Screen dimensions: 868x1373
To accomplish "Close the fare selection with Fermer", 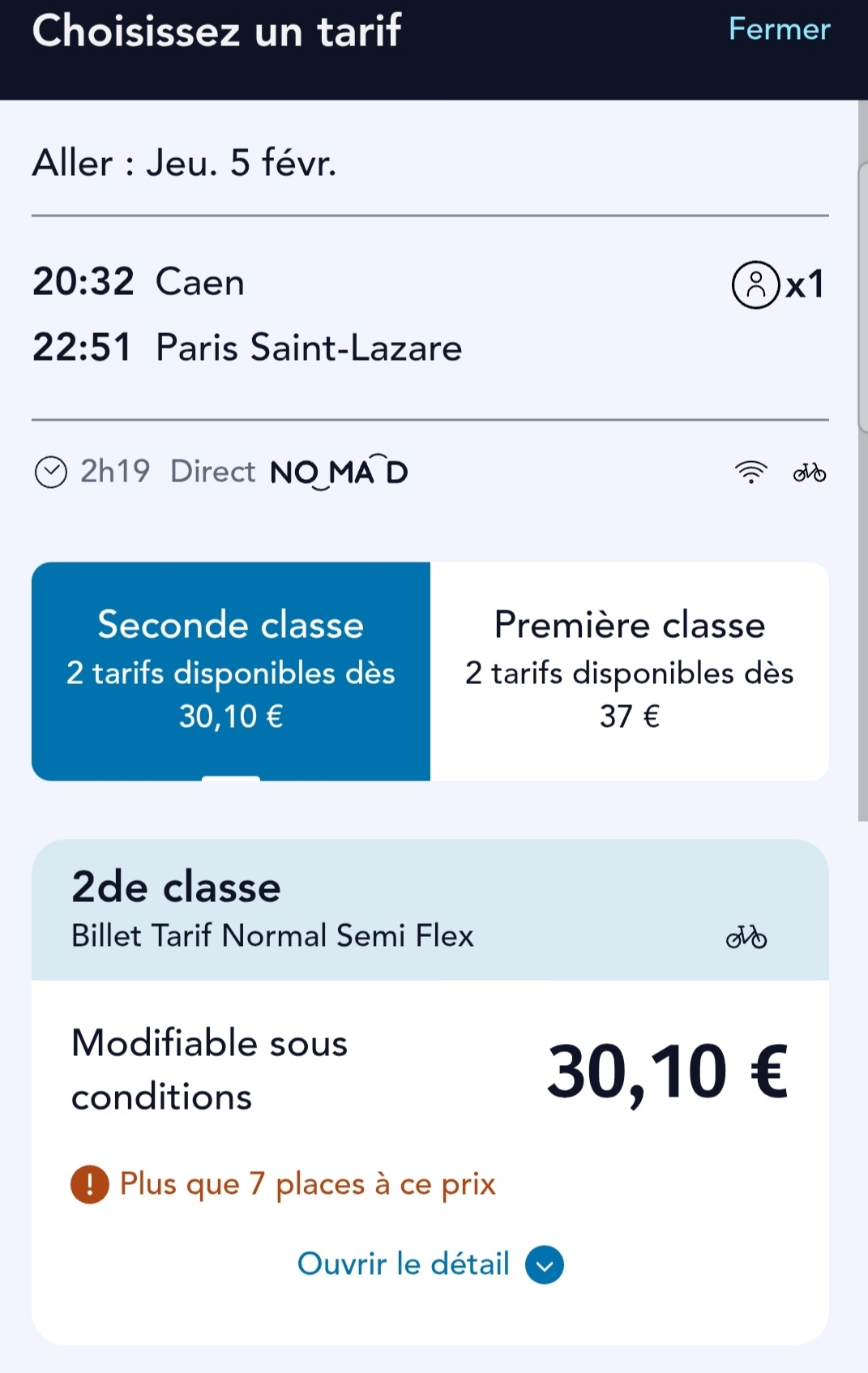I will 779,30.
